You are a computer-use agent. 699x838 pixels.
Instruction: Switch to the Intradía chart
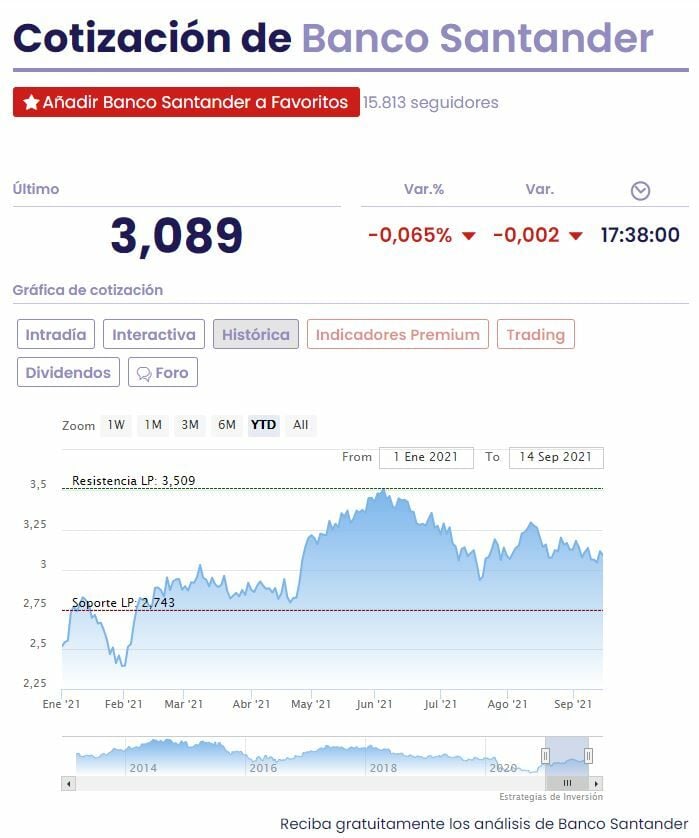[56, 335]
